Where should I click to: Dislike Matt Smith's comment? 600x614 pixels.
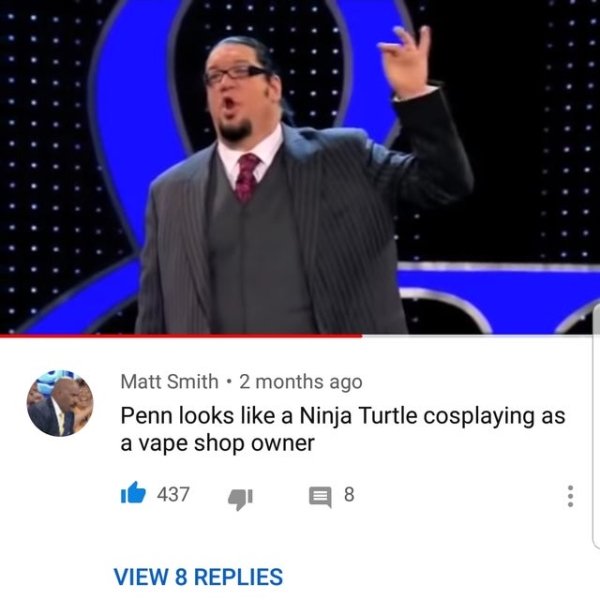pos(241,496)
